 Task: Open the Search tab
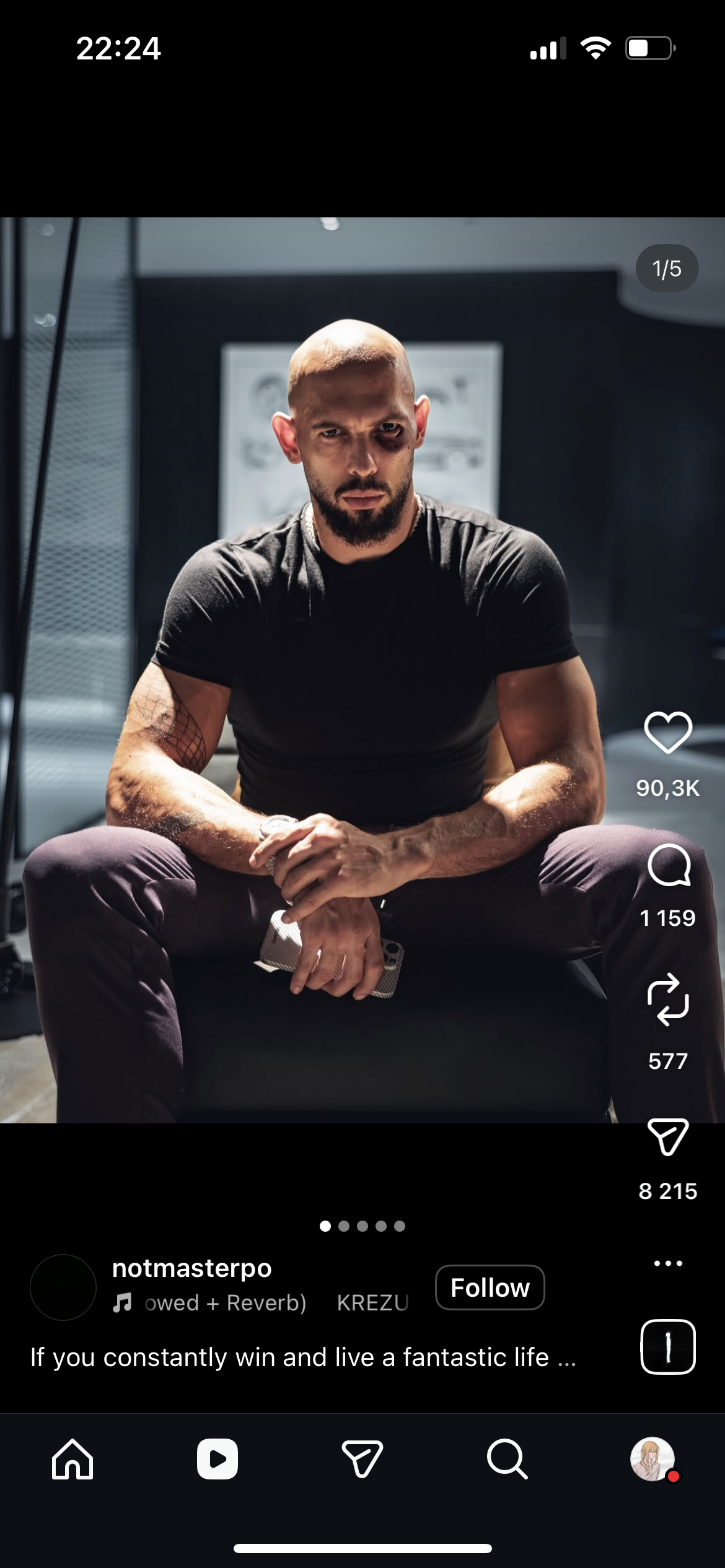[x=507, y=1460]
